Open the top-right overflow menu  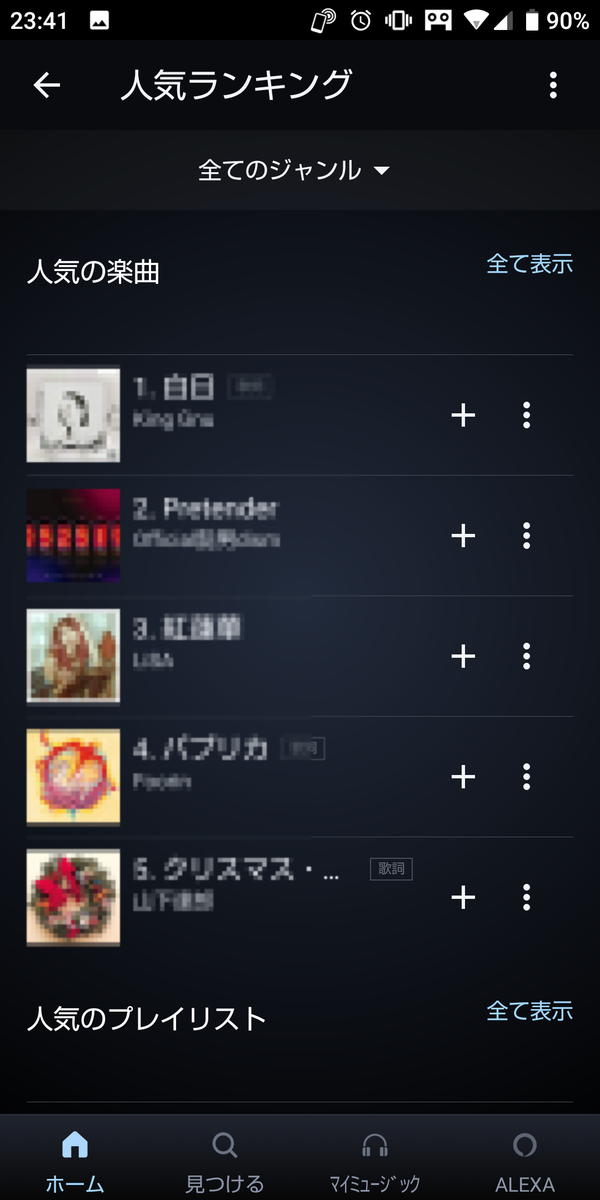(x=553, y=86)
